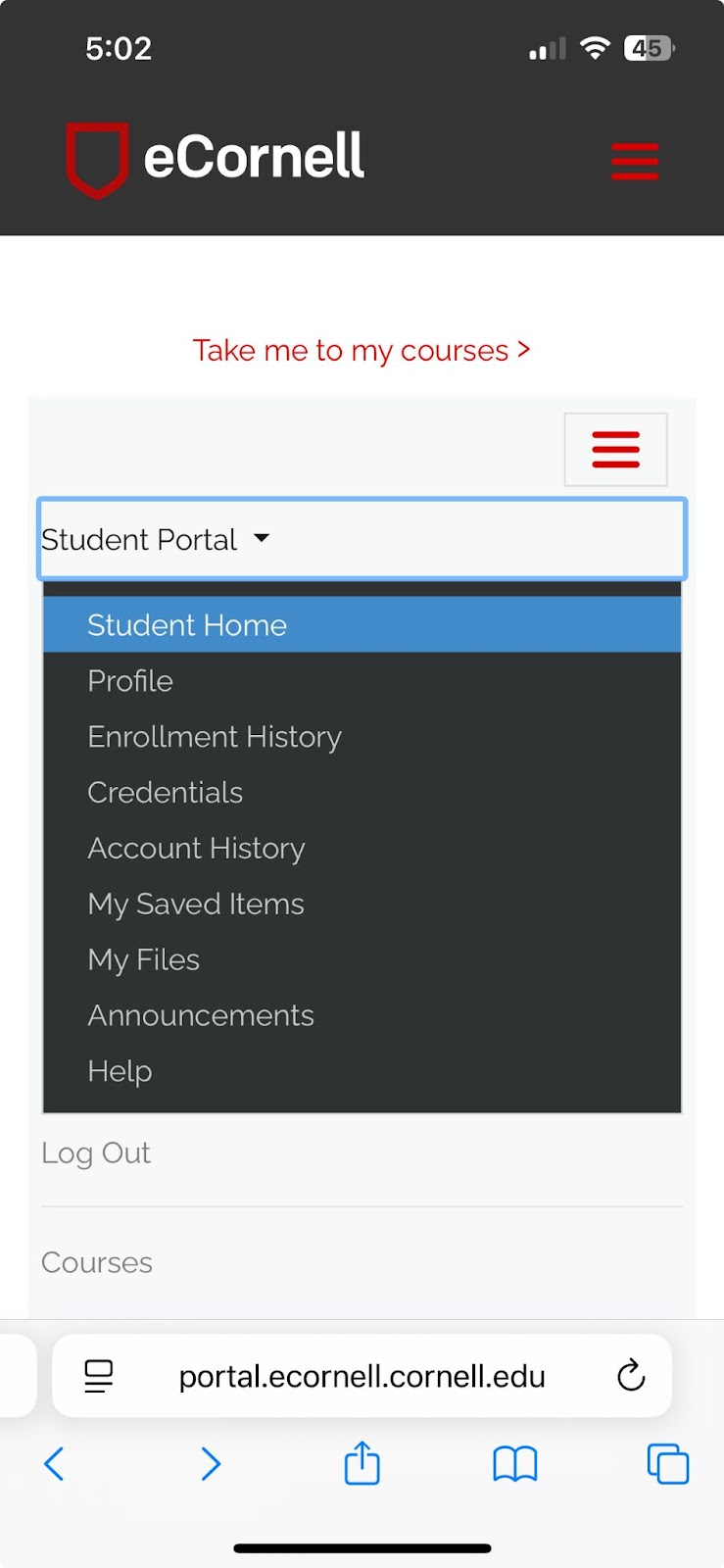Toggle the boxed hamburger navigation button

[615, 450]
